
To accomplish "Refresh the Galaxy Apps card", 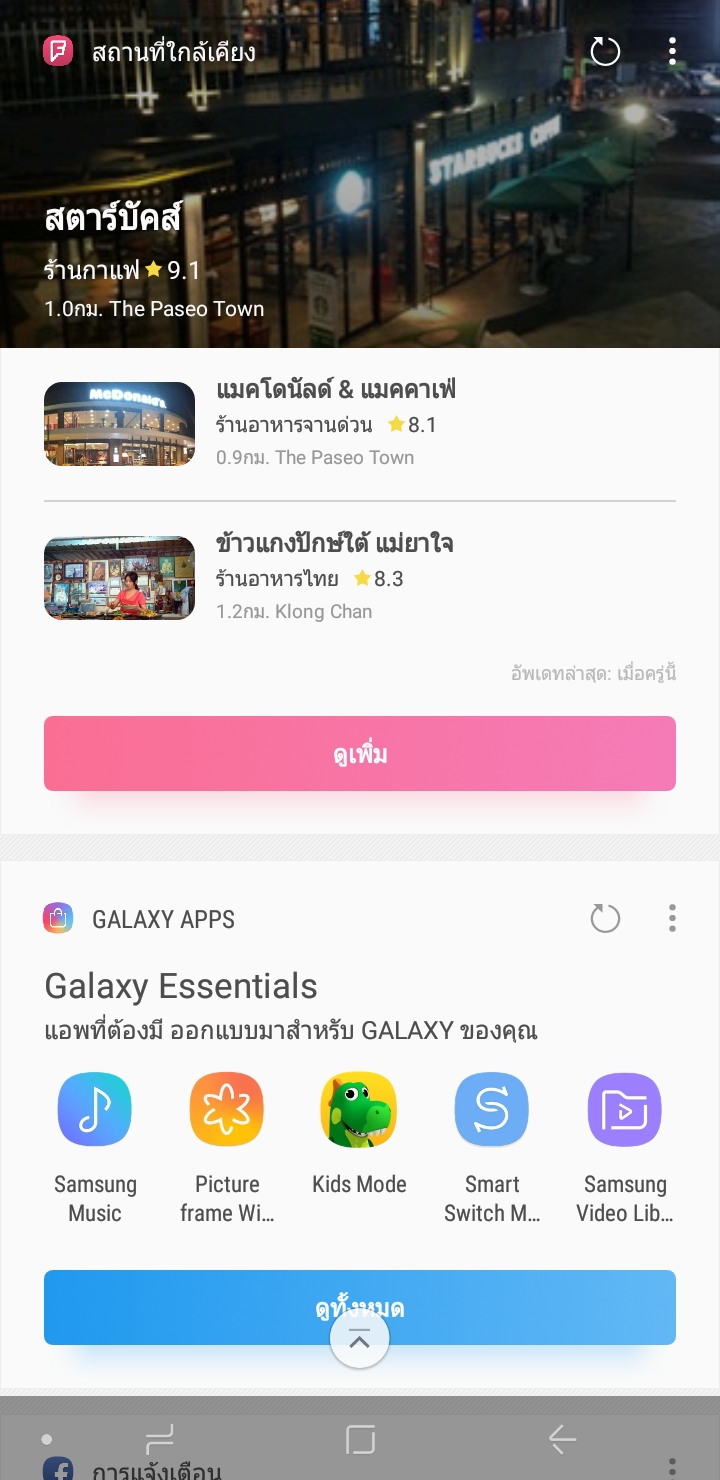I will pyautogui.click(x=605, y=918).
